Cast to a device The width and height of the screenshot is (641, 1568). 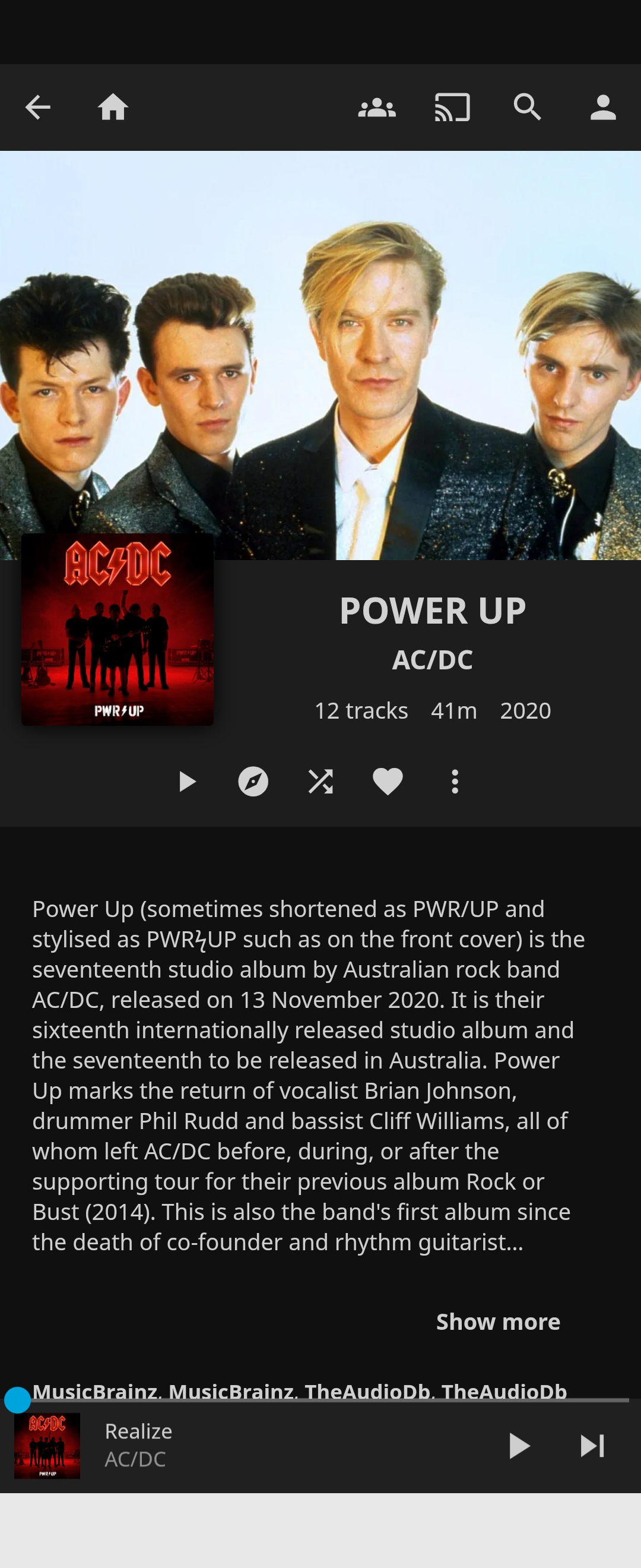452,108
